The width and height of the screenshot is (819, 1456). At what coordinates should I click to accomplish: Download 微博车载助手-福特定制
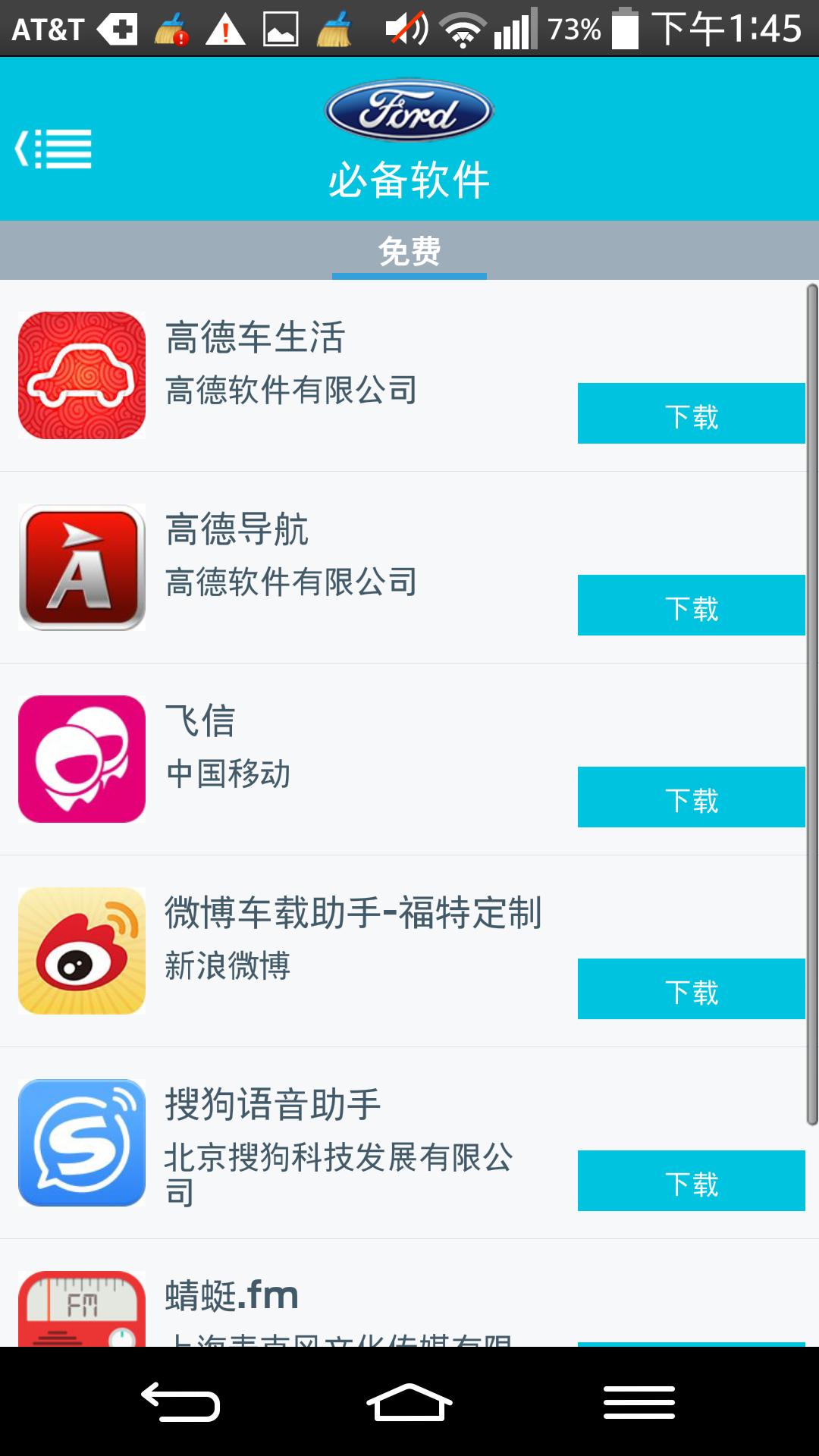tap(691, 989)
